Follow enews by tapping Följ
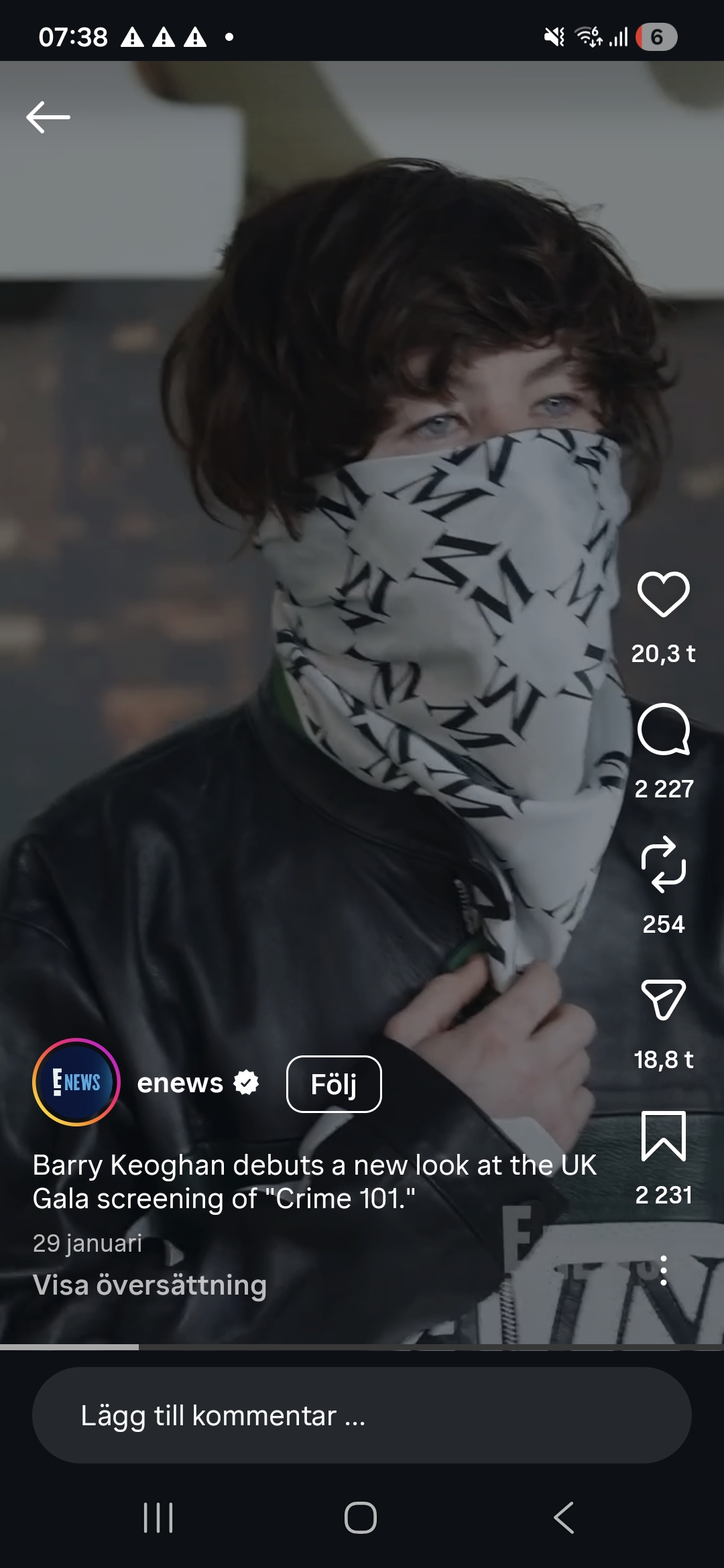 pyautogui.click(x=334, y=1084)
